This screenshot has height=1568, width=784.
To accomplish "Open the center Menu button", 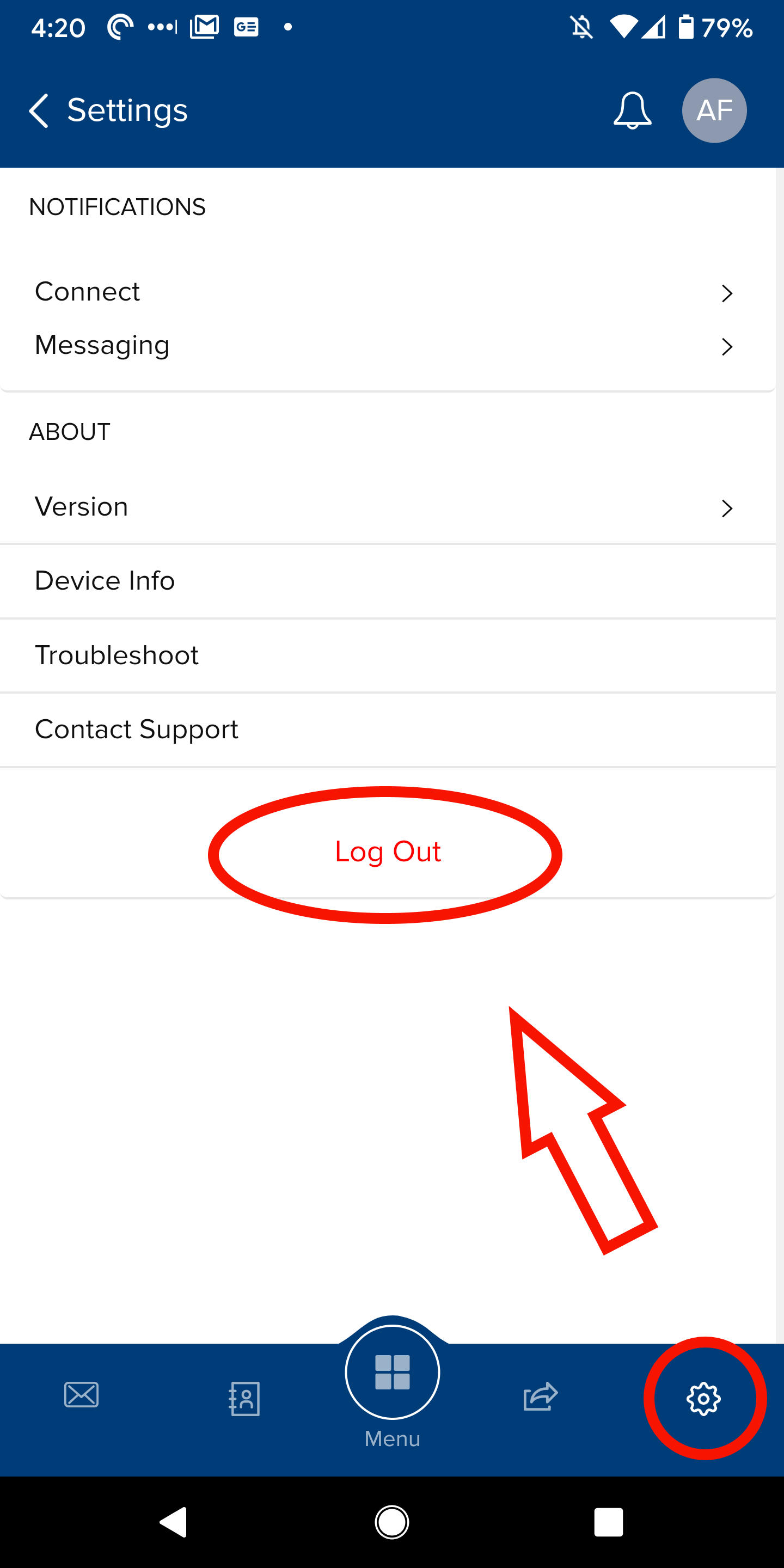I will (x=392, y=1373).
